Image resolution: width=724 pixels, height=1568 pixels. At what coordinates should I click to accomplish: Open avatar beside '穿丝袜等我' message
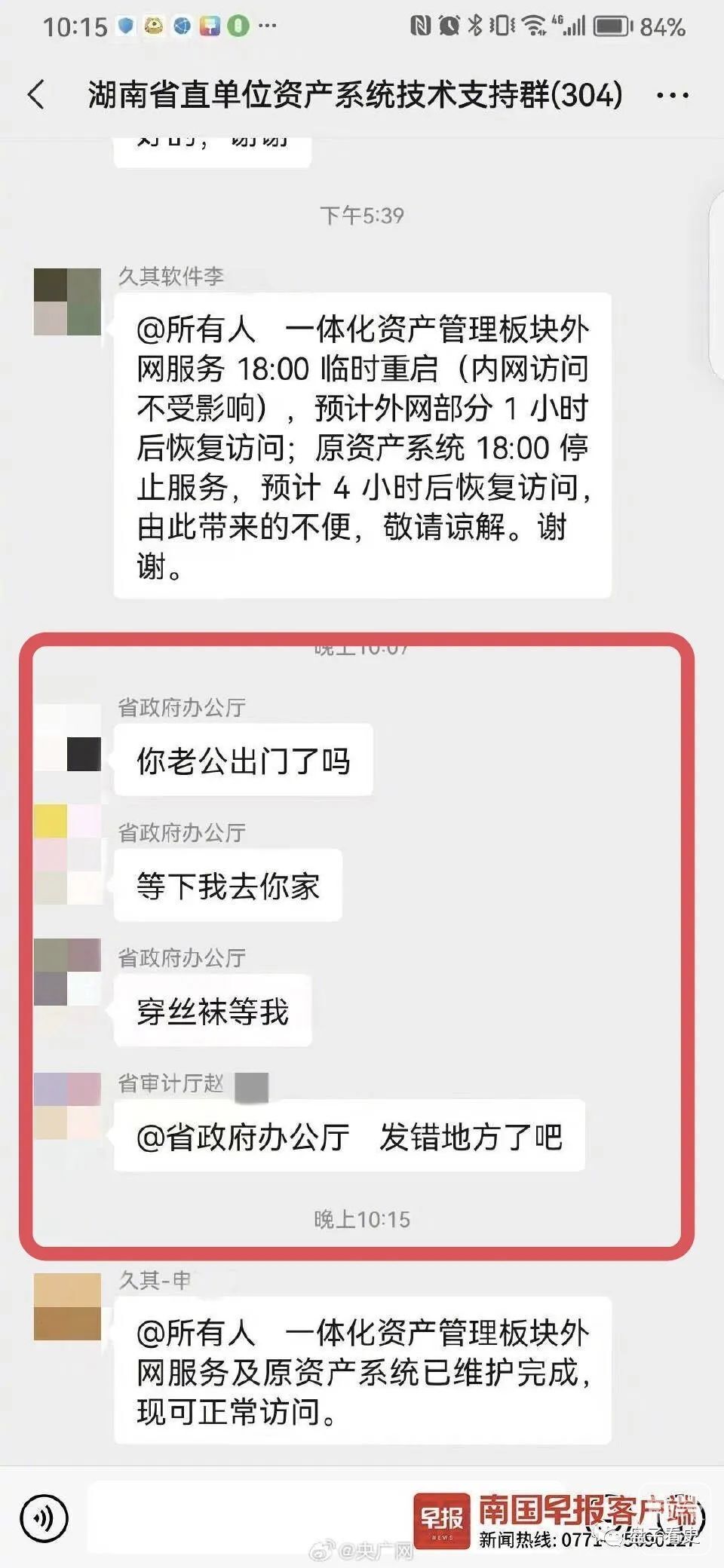67,972
